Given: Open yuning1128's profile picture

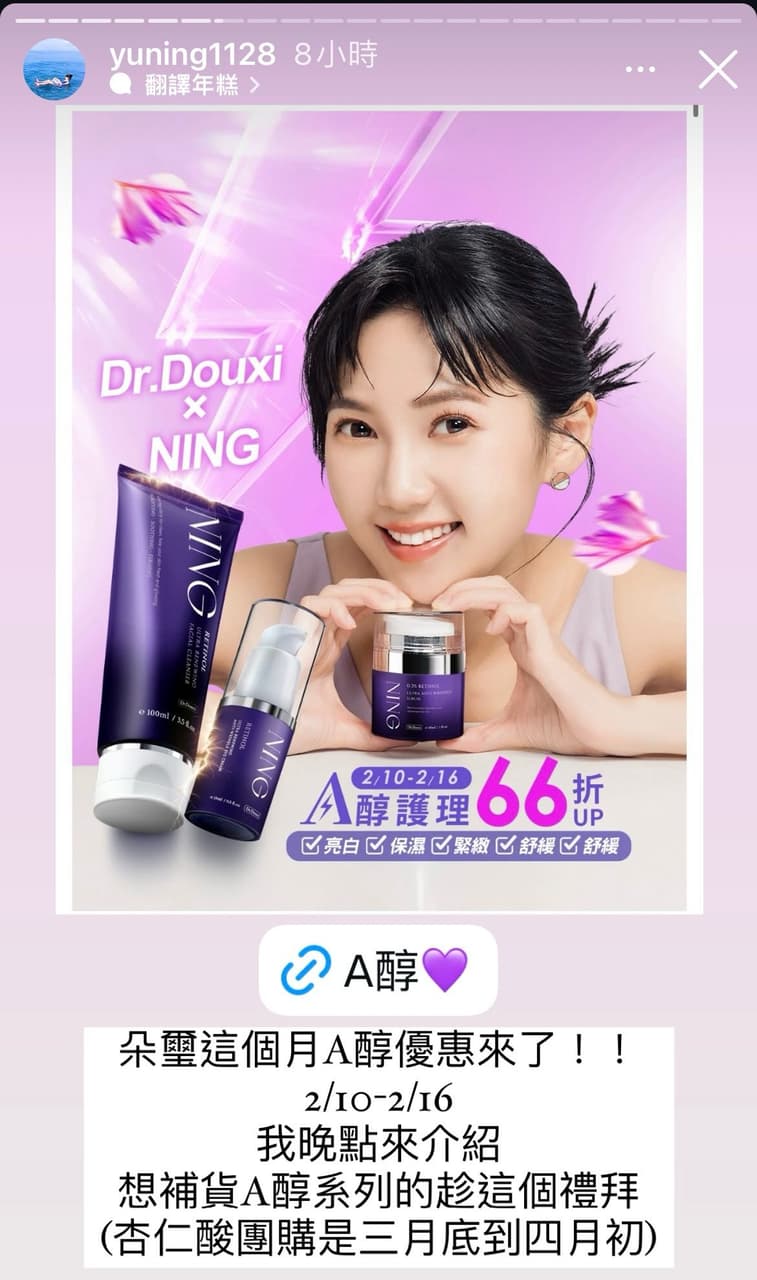Looking at the screenshot, I should pyautogui.click(x=54, y=69).
